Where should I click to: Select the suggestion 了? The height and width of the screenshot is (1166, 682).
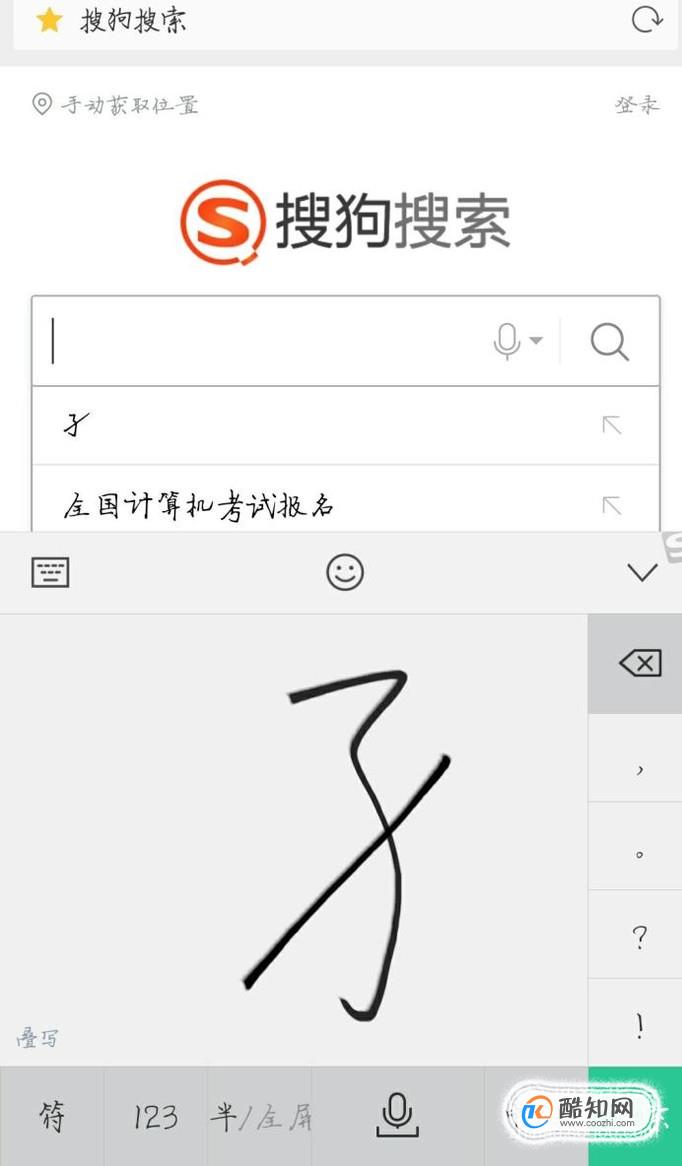[x=300, y=426]
